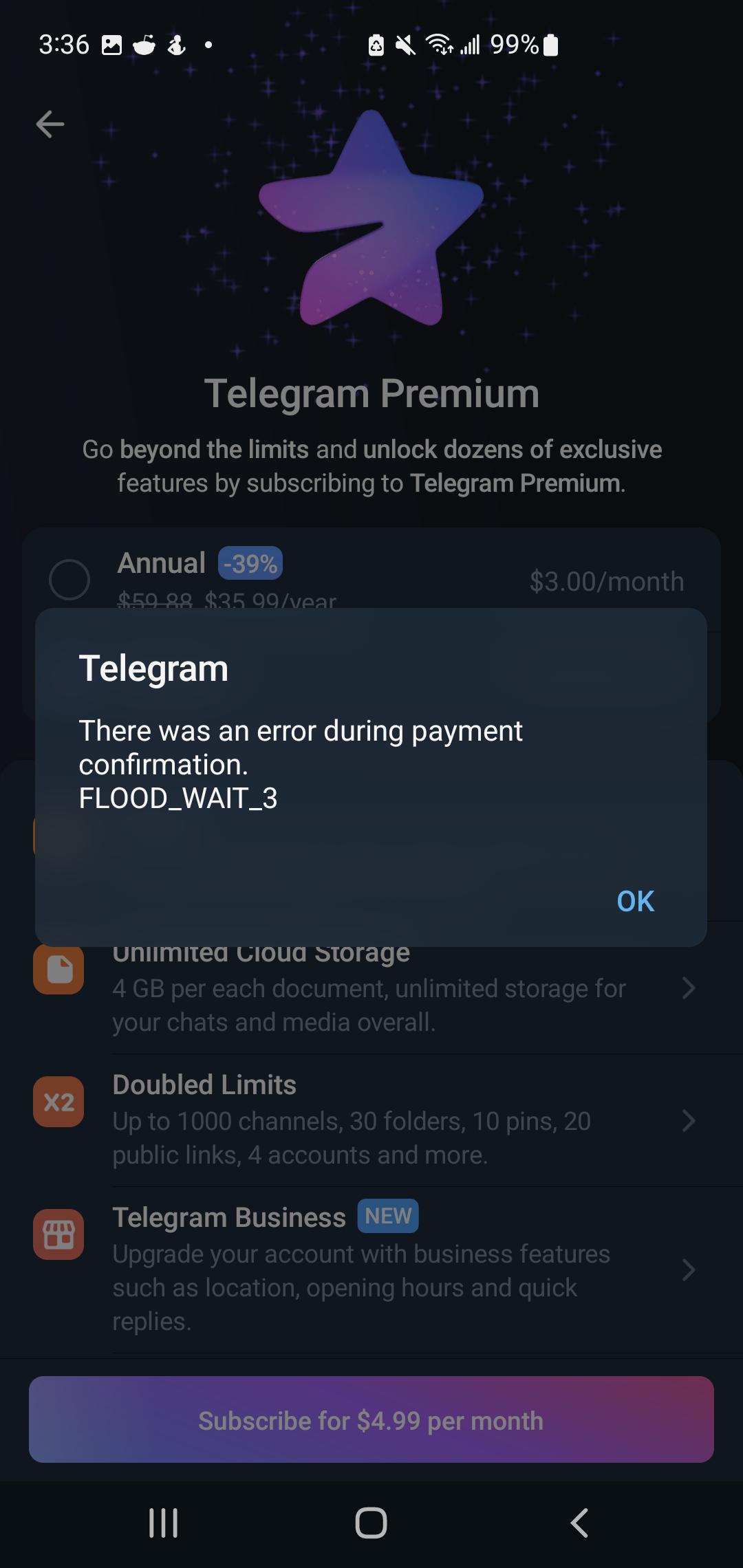Open the Telegram Business feature row
The width and height of the screenshot is (743, 1568).
pyautogui.click(x=371, y=1270)
